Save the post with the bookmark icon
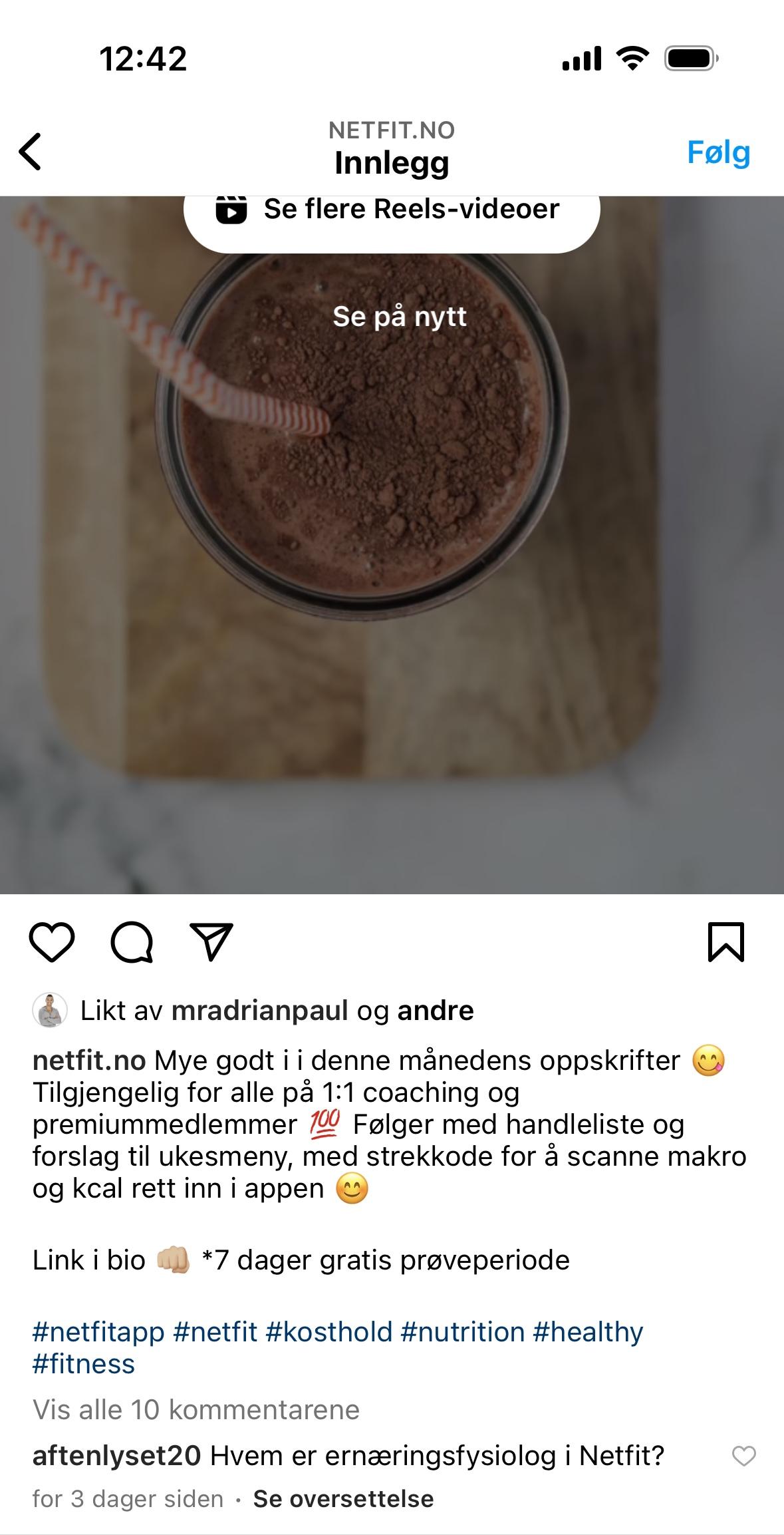The width and height of the screenshot is (784, 1535). 726,942
